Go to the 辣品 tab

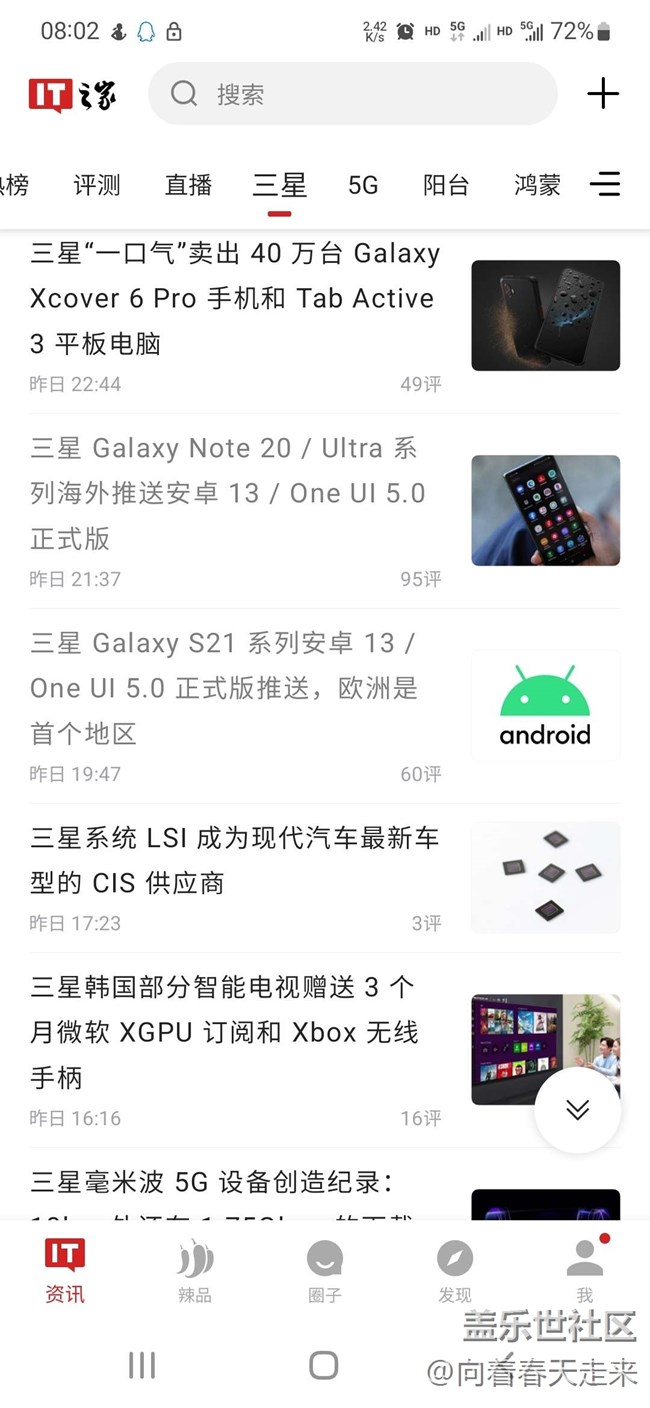pyautogui.click(x=195, y=1270)
